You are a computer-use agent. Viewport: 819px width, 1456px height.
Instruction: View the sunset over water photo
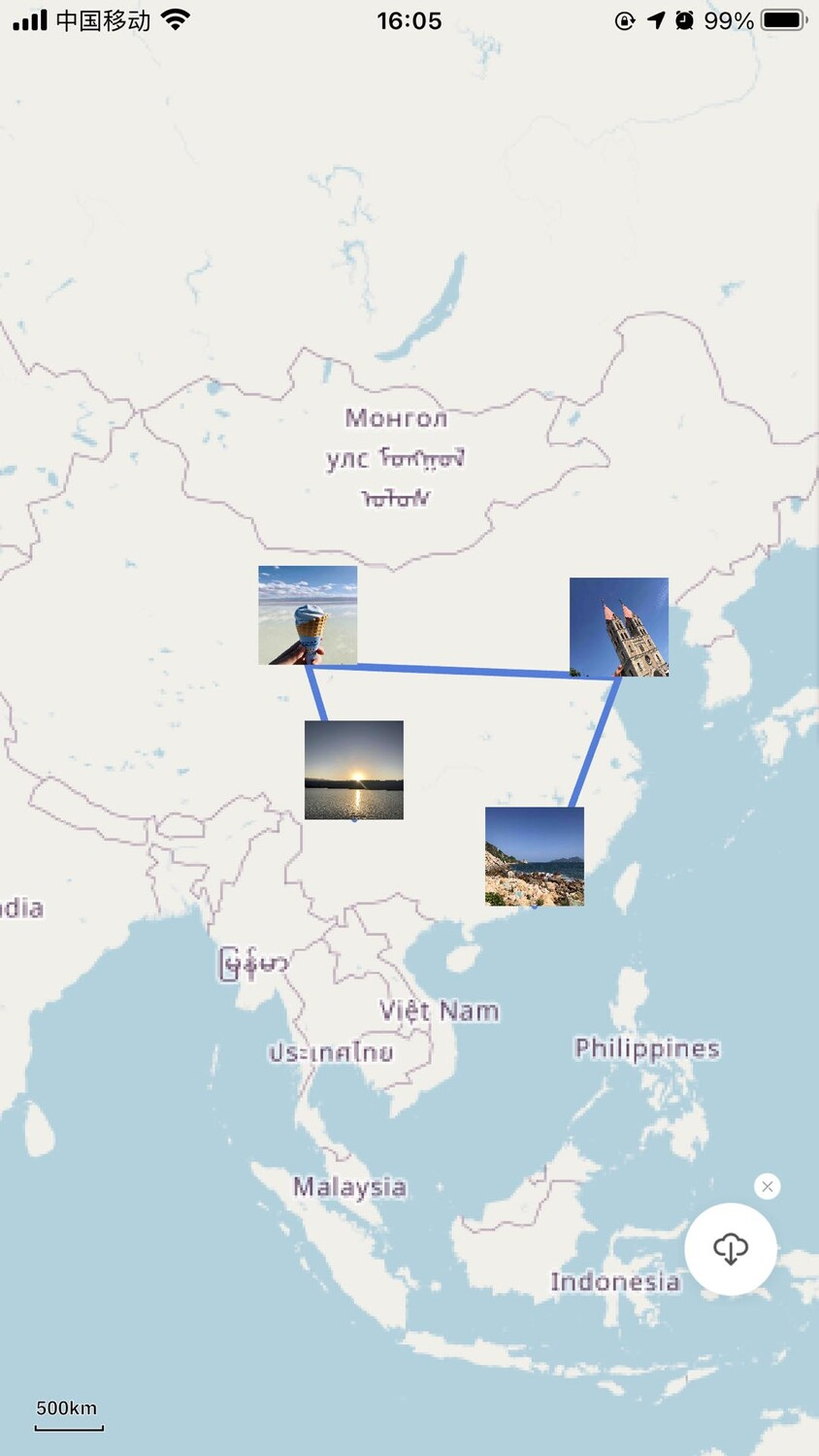pos(354,770)
